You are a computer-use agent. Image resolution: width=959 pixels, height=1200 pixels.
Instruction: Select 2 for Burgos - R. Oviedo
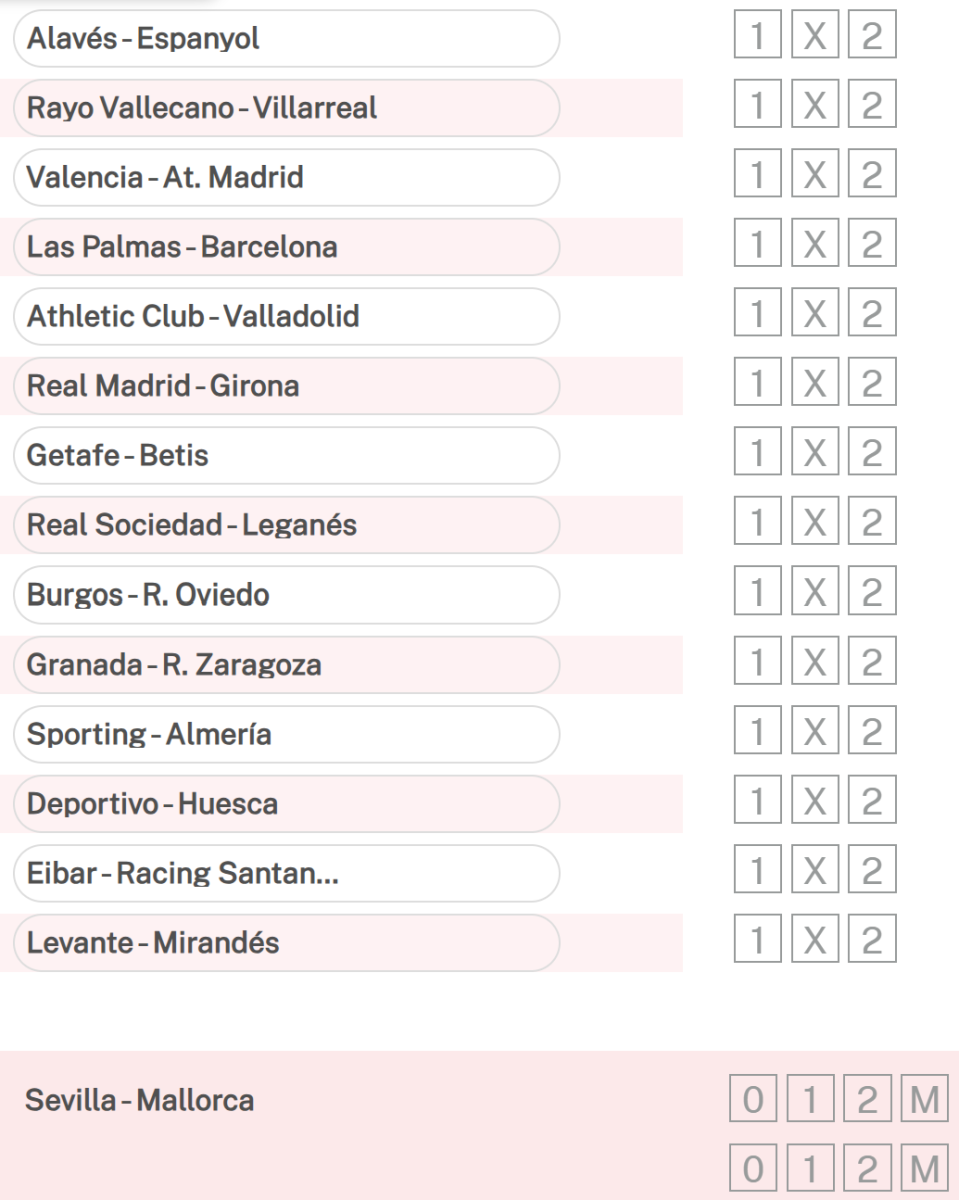click(872, 594)
